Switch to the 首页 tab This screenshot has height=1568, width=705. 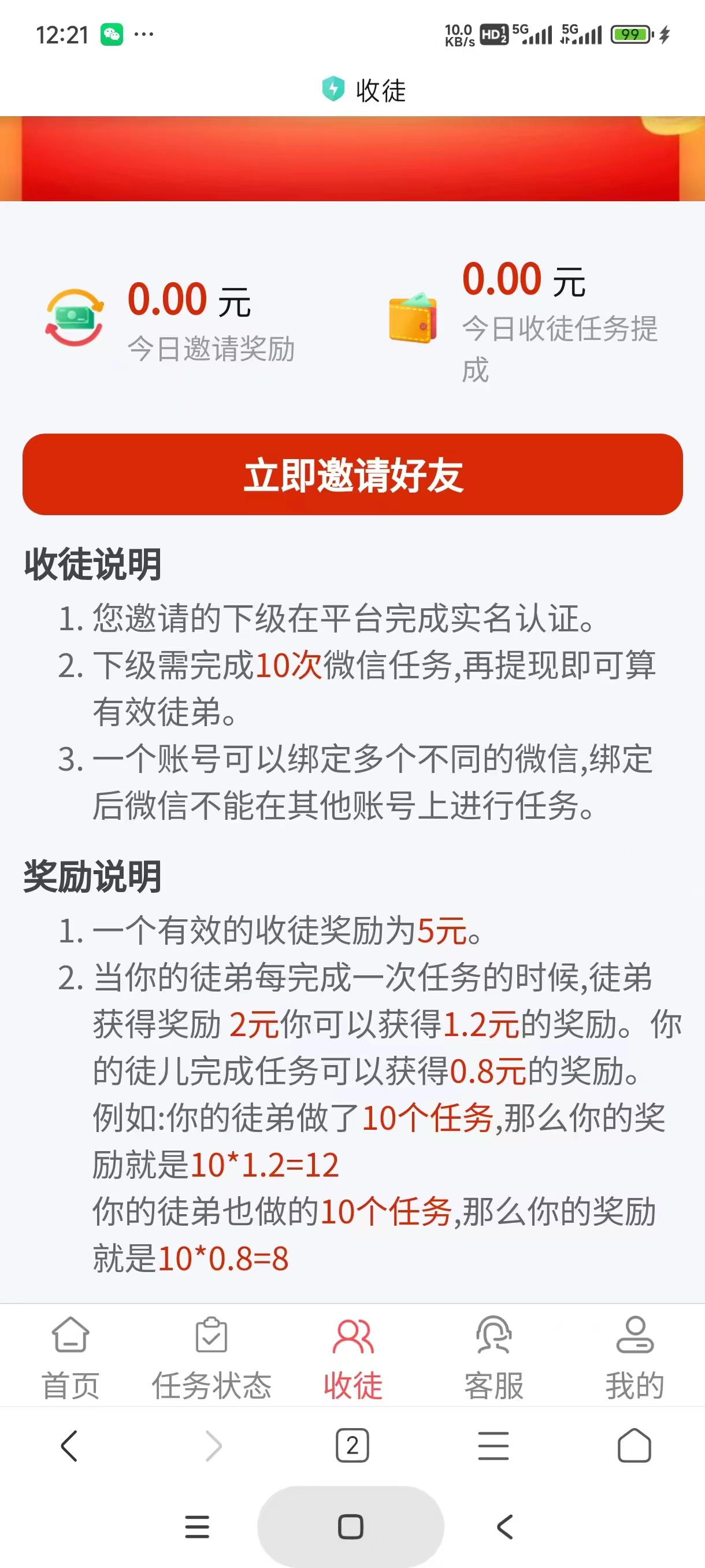click(x=70, y=1358)
